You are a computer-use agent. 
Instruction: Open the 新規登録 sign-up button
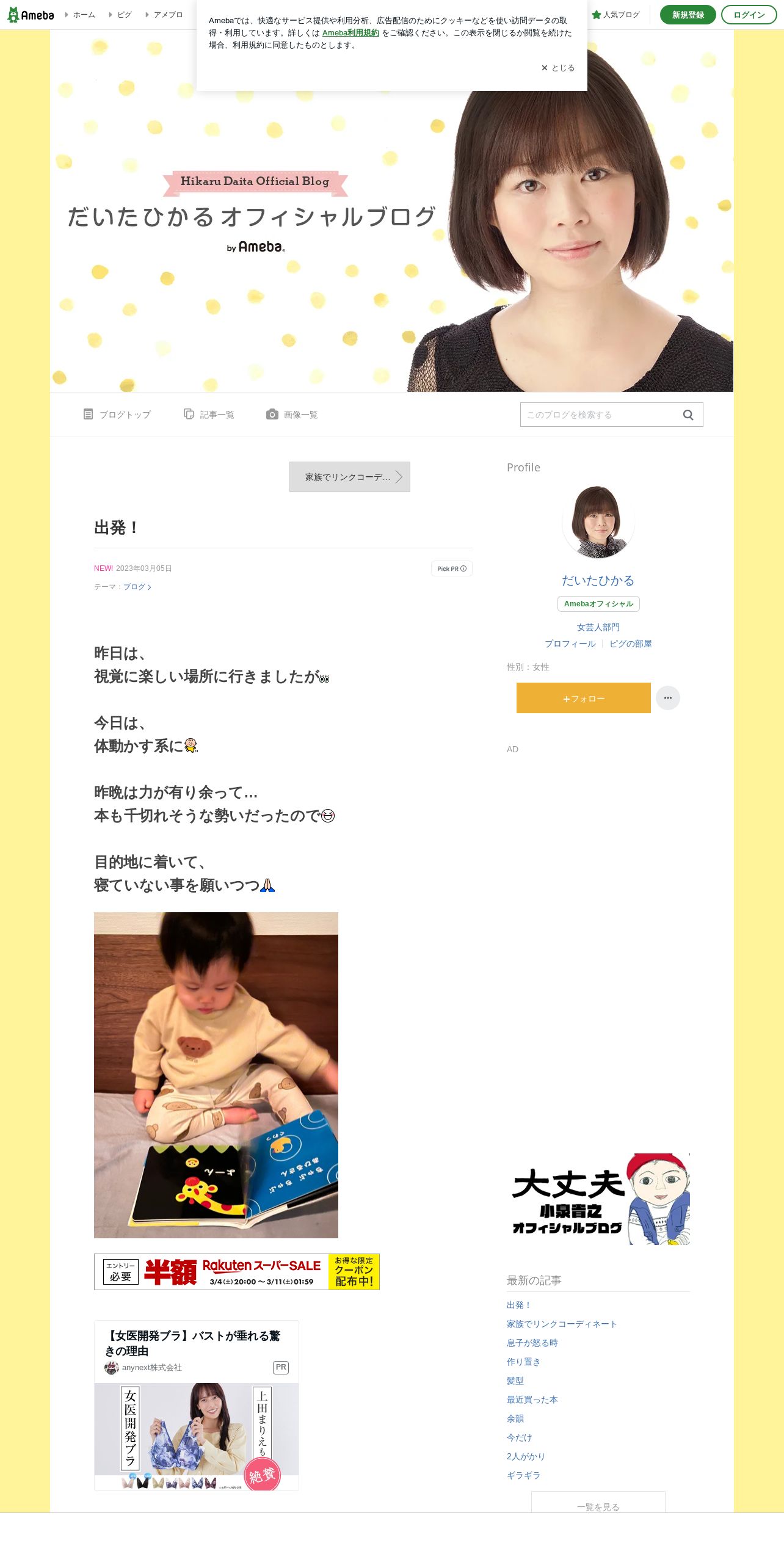pyautogui.click(x=688, y=15)
